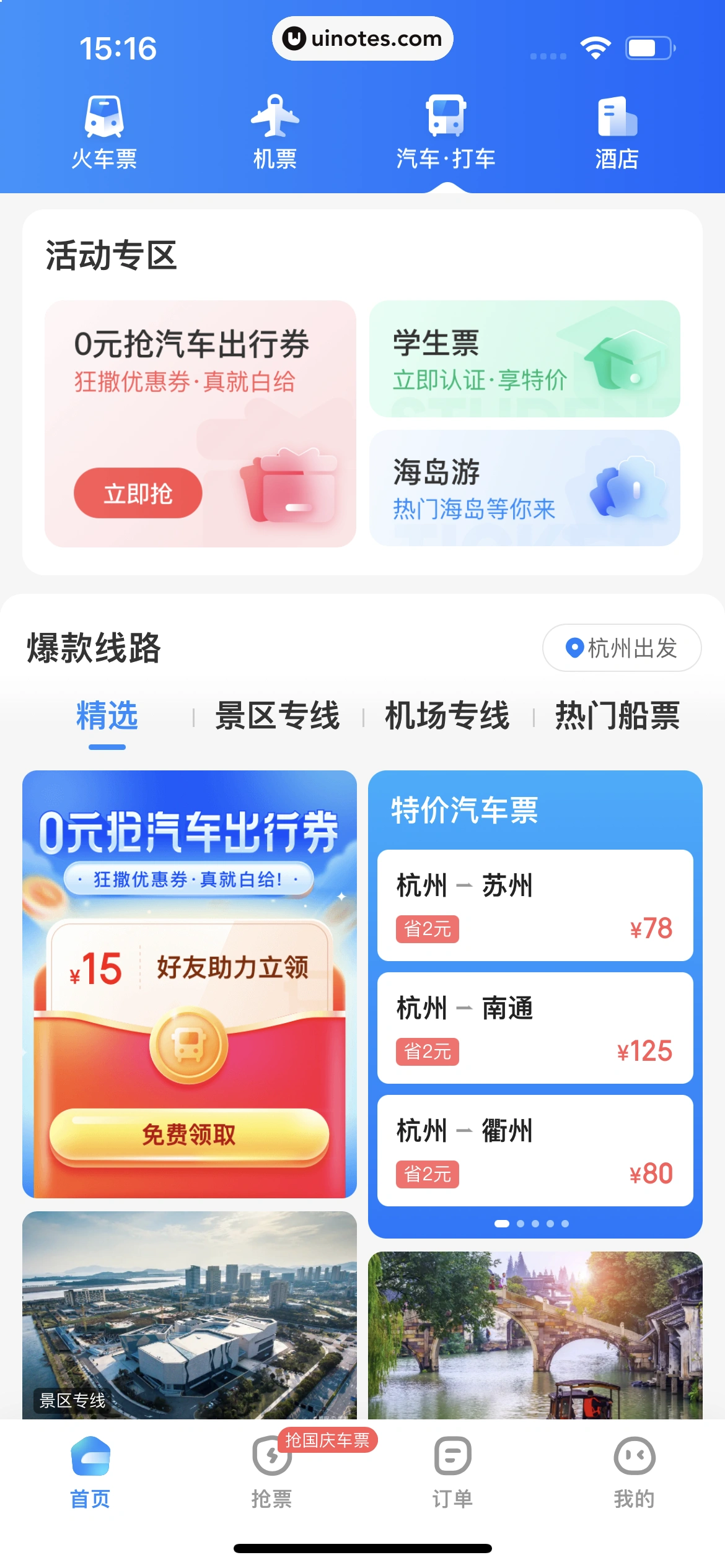Viewport: 725px width, 1568px height.
Task: Switch to the 热门船票 tab
Action: pyautogui.click(x=617, y=716)
